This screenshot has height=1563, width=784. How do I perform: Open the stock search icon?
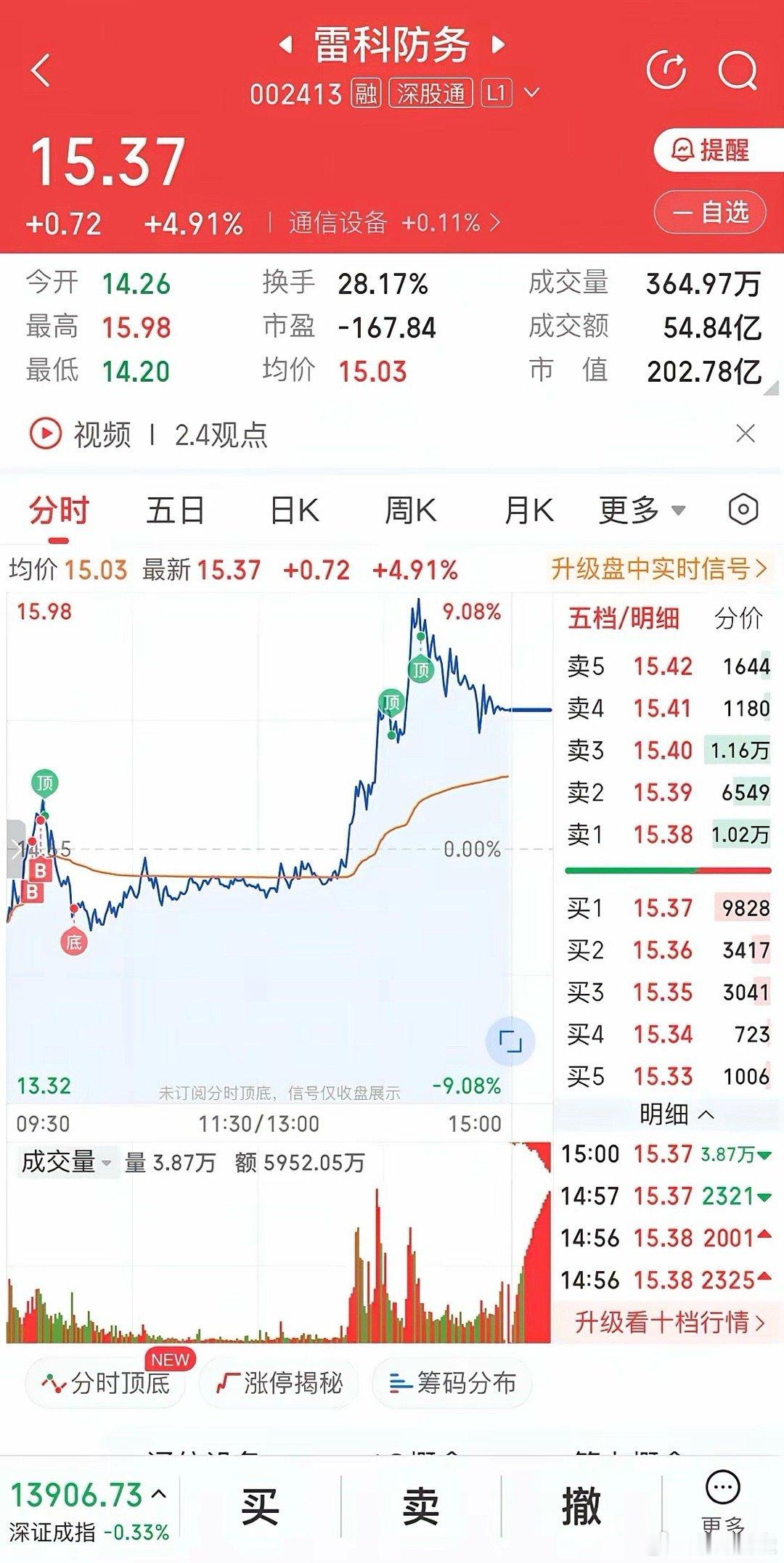[736, 70]
